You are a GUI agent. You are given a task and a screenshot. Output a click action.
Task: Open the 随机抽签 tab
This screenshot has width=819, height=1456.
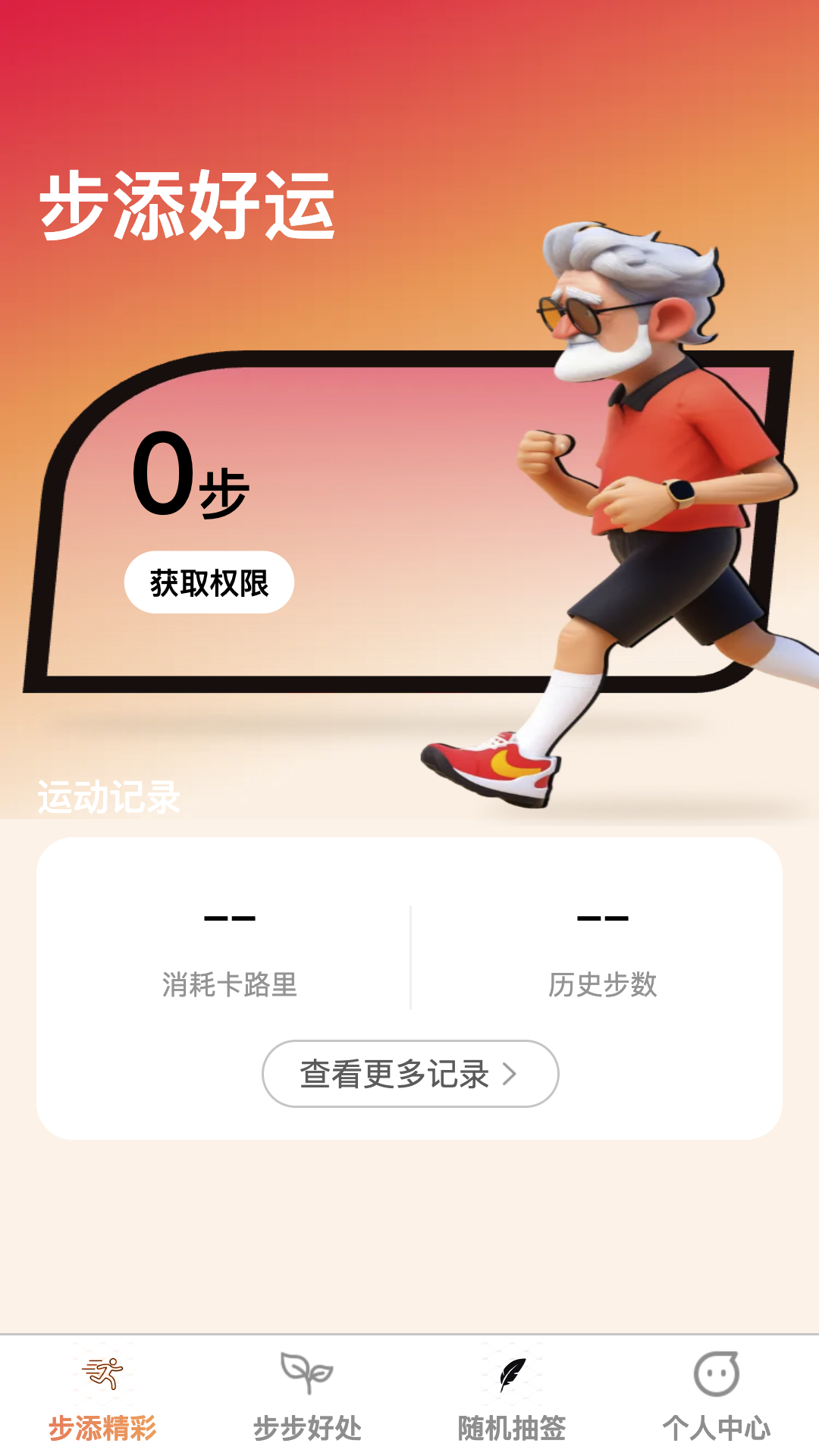tap(512, 1397)
